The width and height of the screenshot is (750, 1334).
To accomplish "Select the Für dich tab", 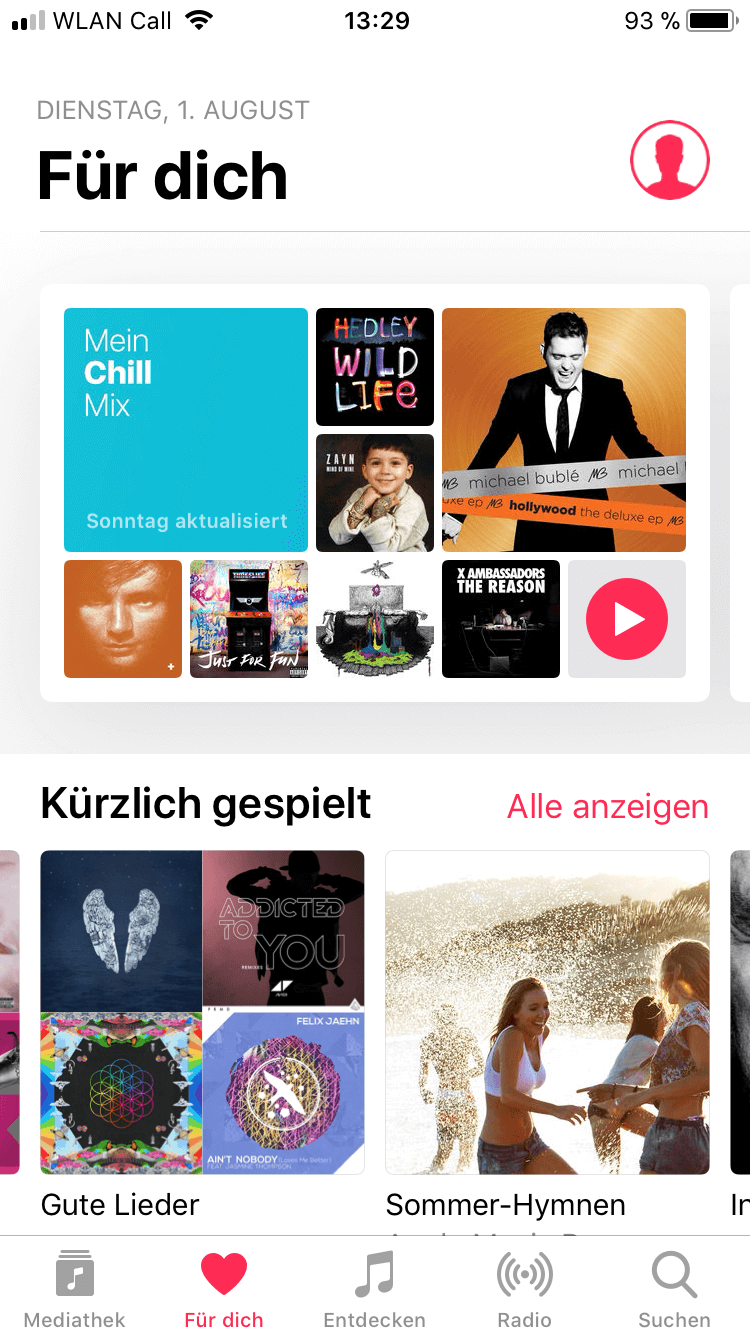I will [224, 1289].
